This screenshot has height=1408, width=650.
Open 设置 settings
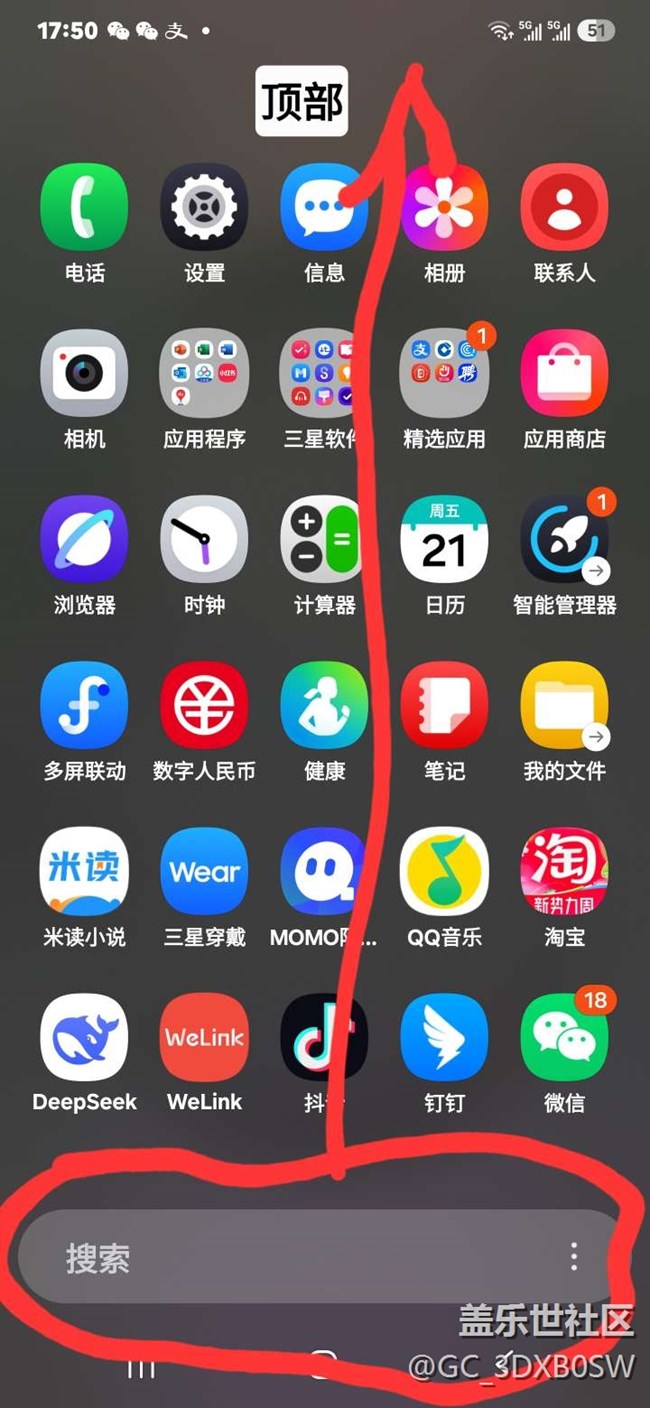204,207
